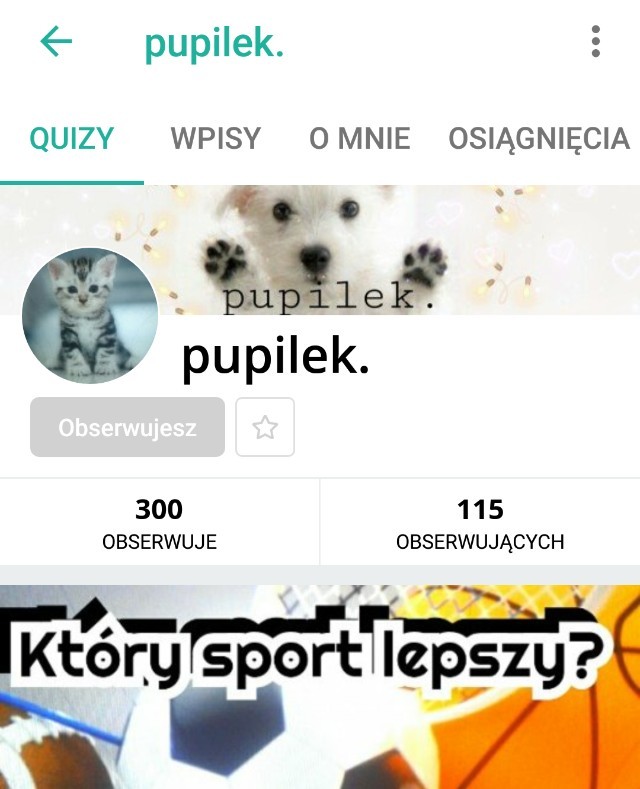View the 300 OBSERWUJE list
This screenshot has width=640, height=789.
[160, 524]
